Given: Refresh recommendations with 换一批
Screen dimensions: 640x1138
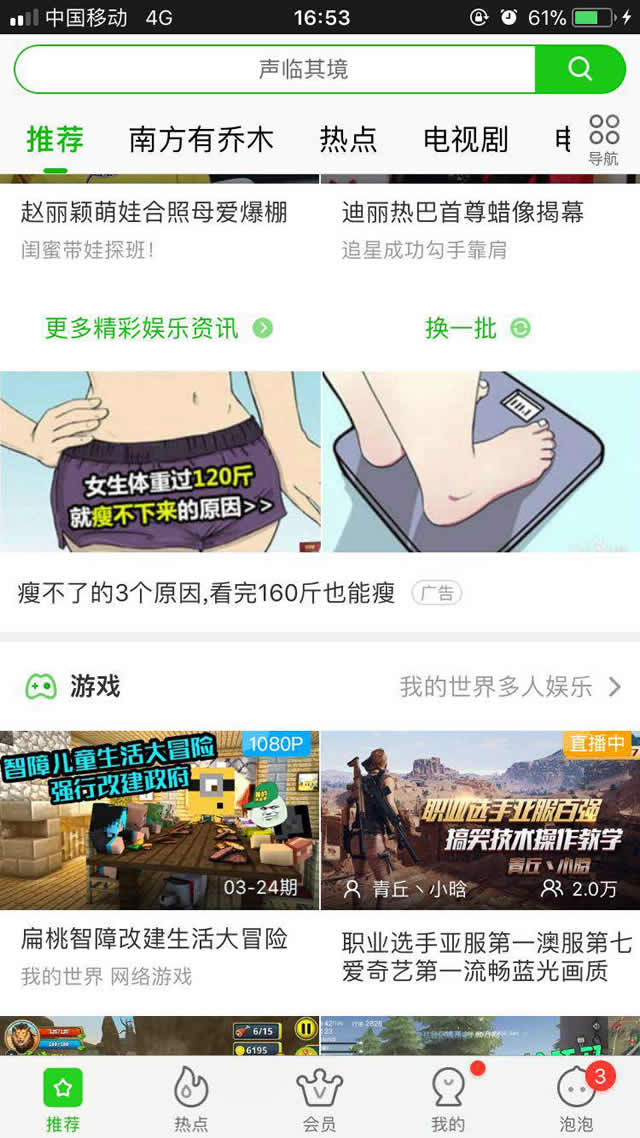Looking at the screenshot, I should (x=477, y=328).
